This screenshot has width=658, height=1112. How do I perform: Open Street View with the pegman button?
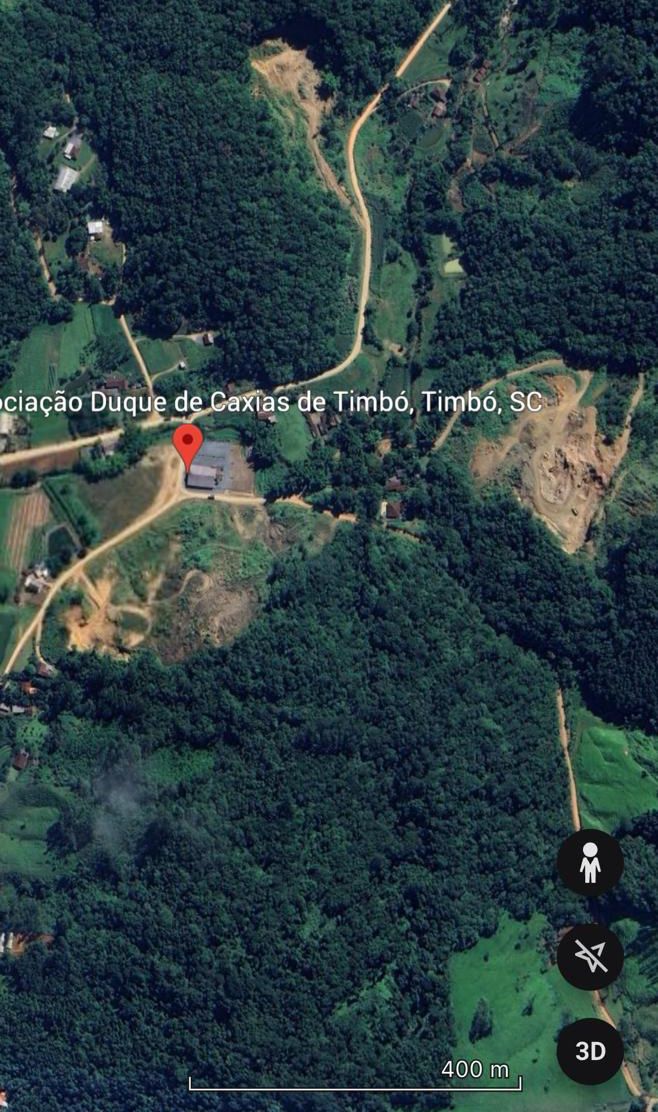pos(590,862)
